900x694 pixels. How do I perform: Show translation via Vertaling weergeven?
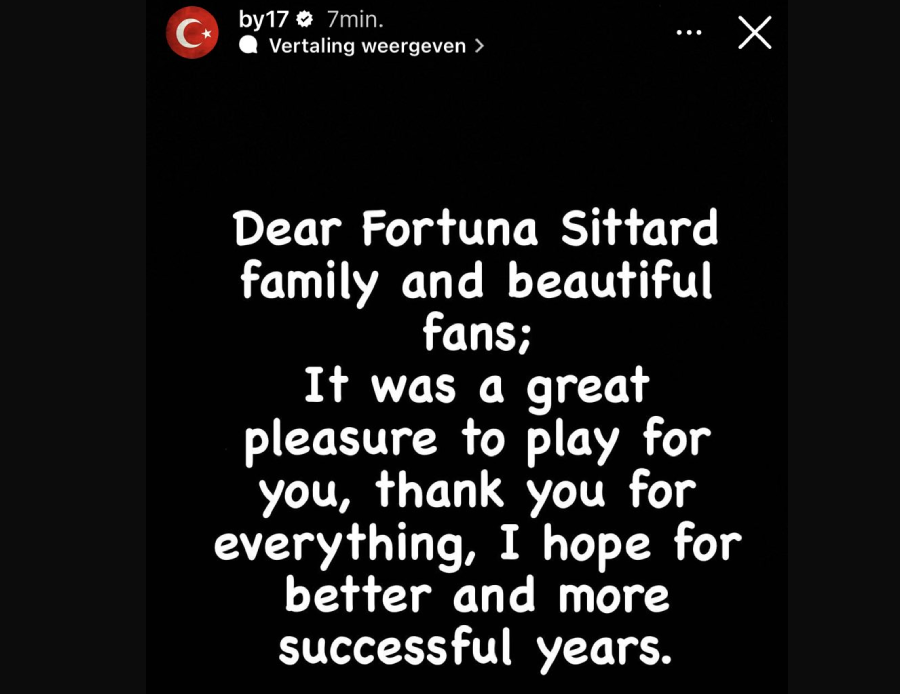[366, 46]
